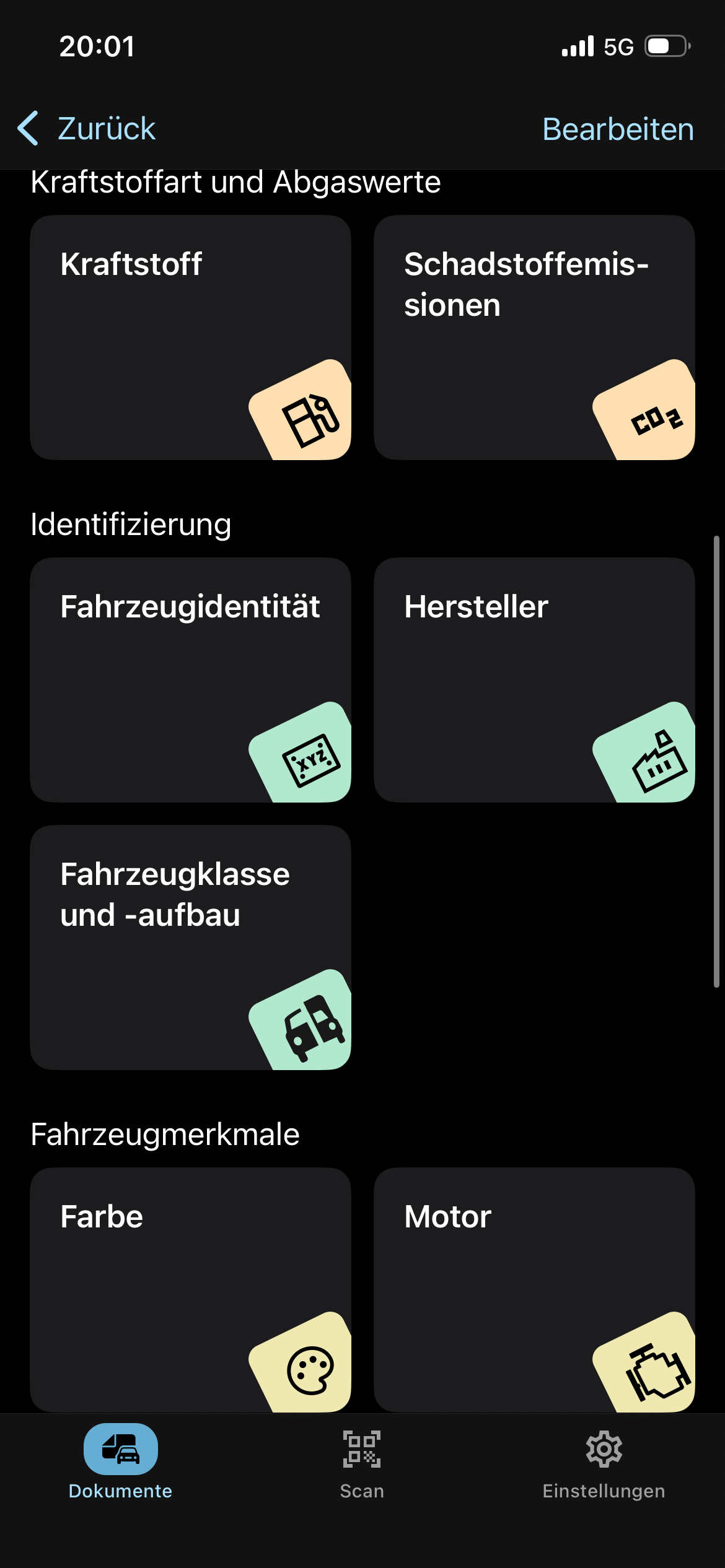Select Fahrzeugklasse und -aufbau card
This screenshot has width=725, height=1568.
point(190,947)
